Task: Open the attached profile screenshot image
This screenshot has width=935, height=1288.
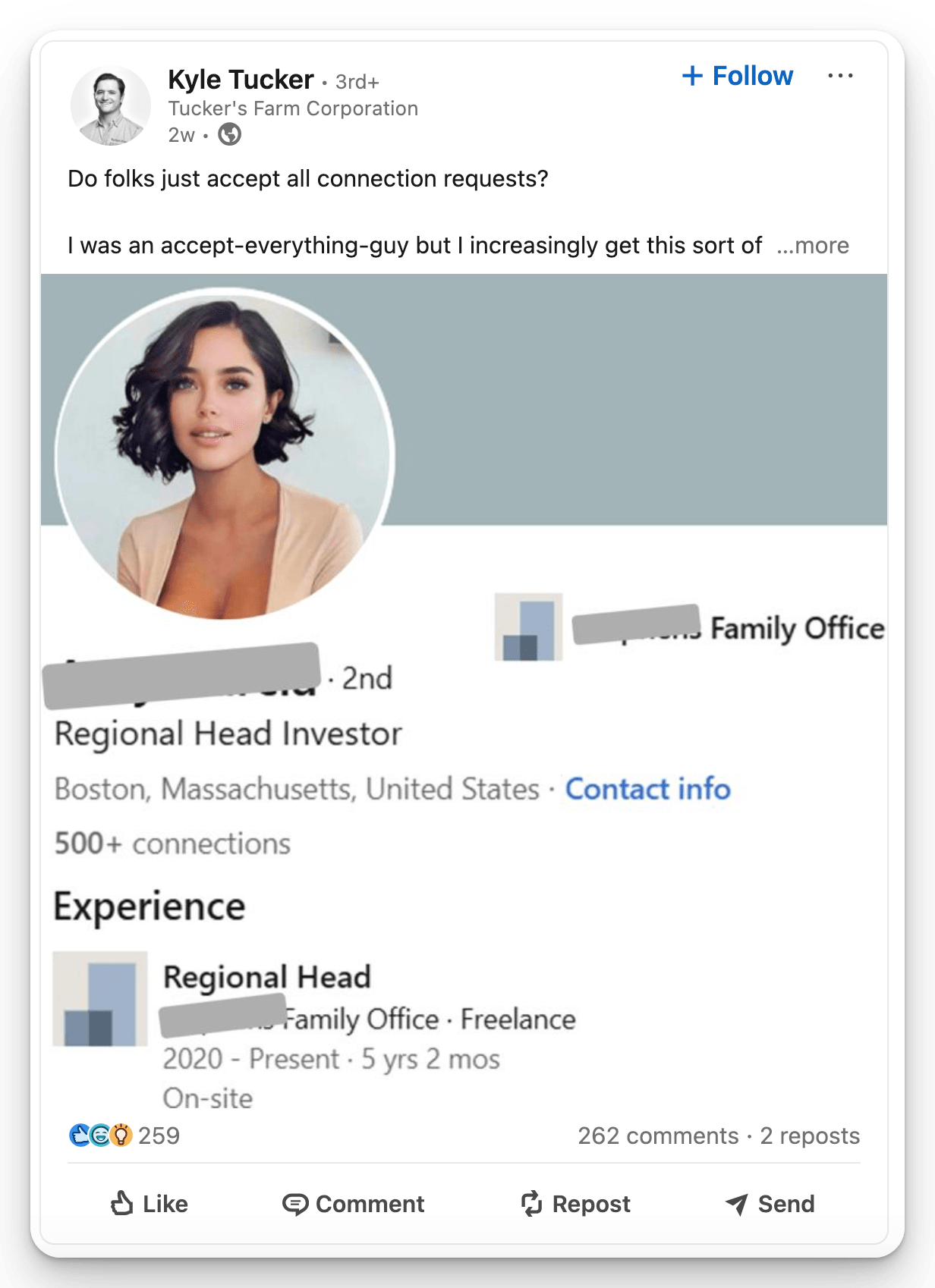Action: click(464, 690)
